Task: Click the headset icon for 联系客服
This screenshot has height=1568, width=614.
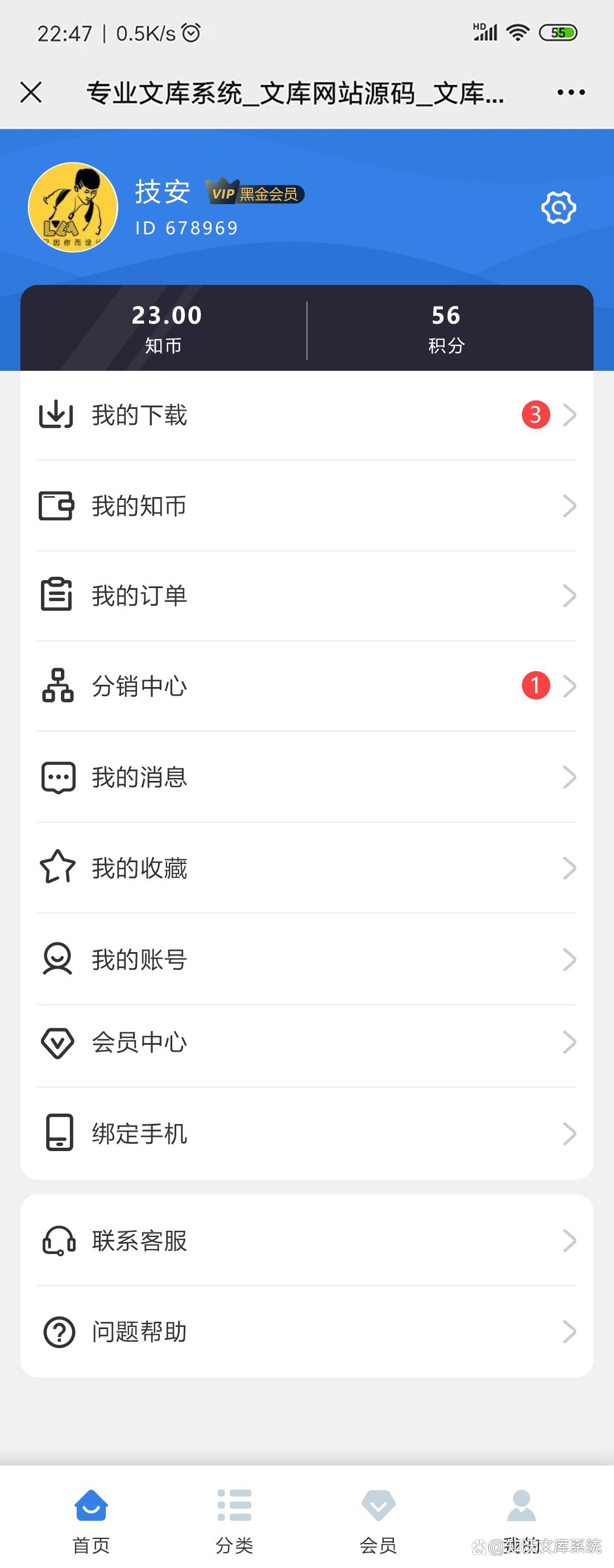Action: click(57, 1240)
